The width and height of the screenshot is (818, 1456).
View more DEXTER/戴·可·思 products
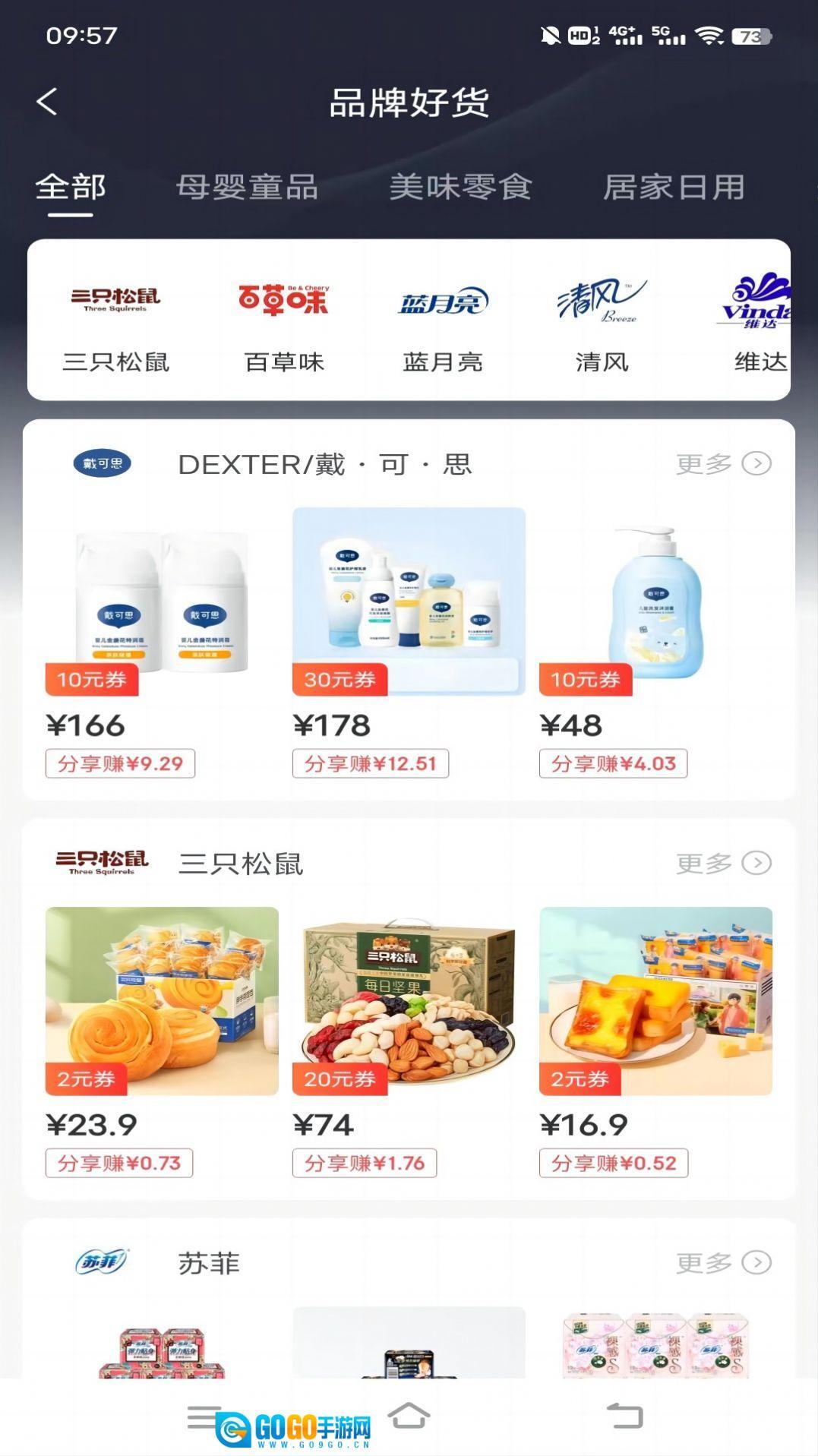point(723,463)
